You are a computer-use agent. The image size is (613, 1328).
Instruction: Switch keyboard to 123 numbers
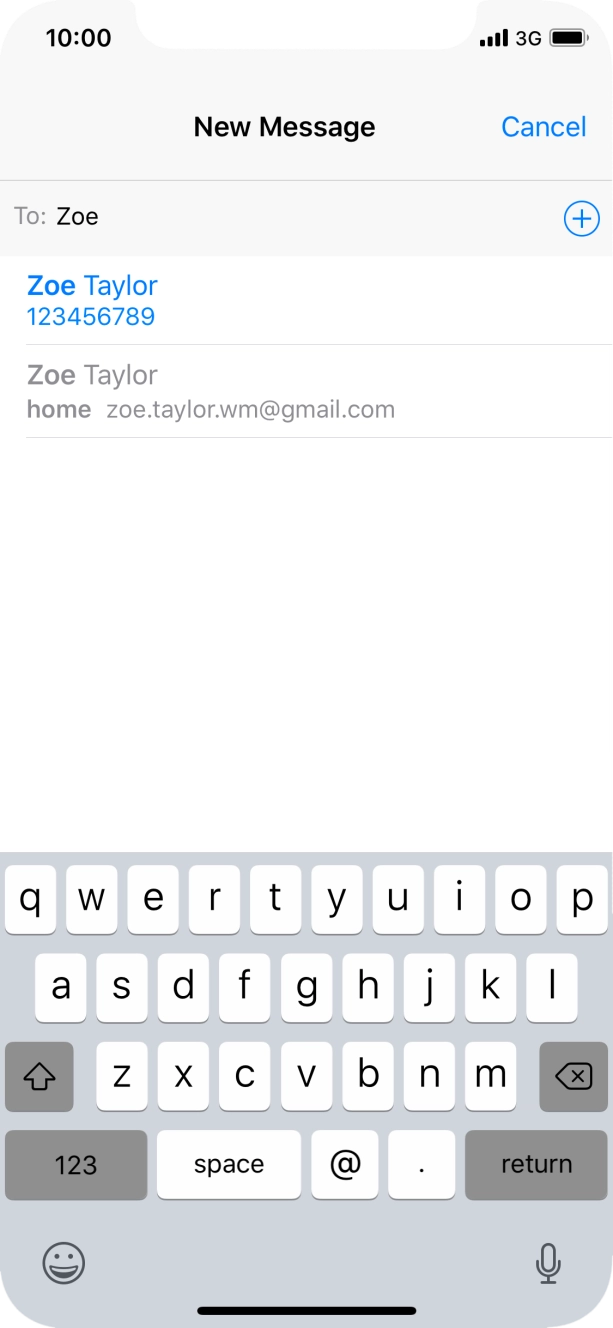click(x=76, y=1164)
